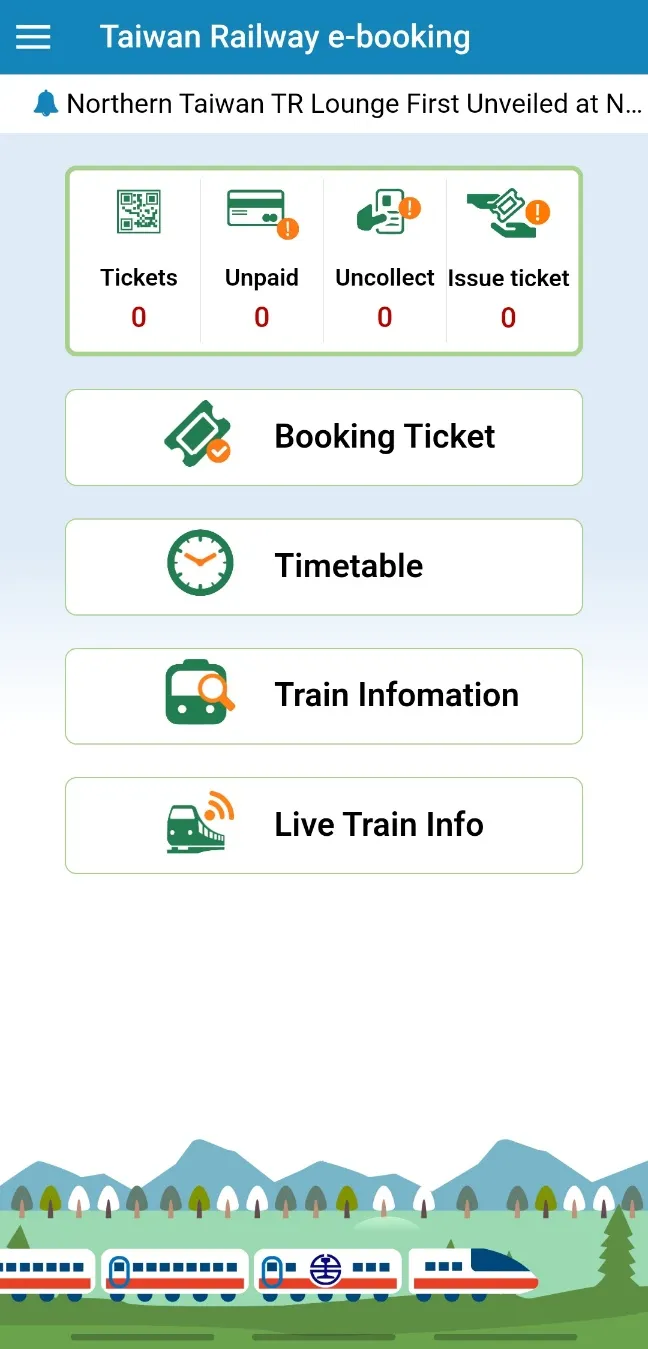Go to Issue ticket

508,260
